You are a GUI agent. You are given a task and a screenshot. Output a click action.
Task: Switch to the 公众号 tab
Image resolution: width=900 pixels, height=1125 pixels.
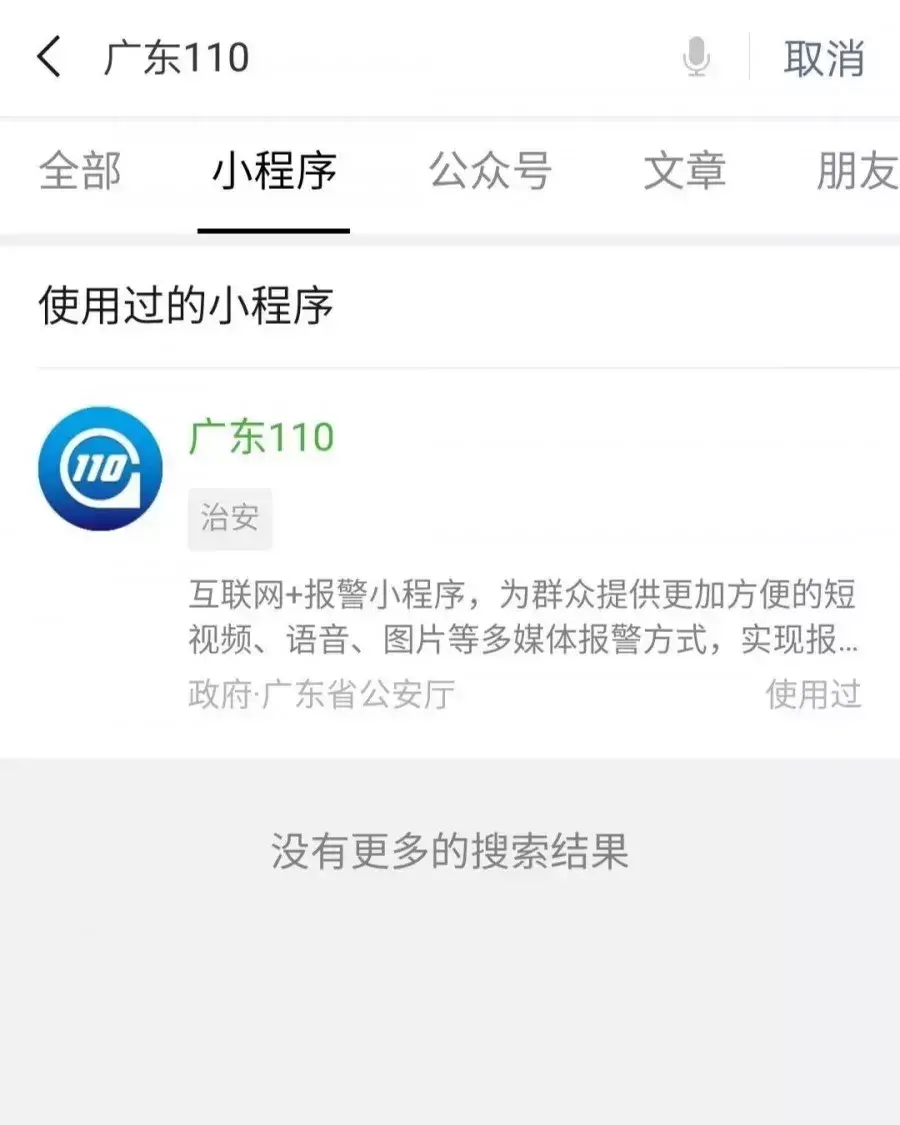click(490, 172)
